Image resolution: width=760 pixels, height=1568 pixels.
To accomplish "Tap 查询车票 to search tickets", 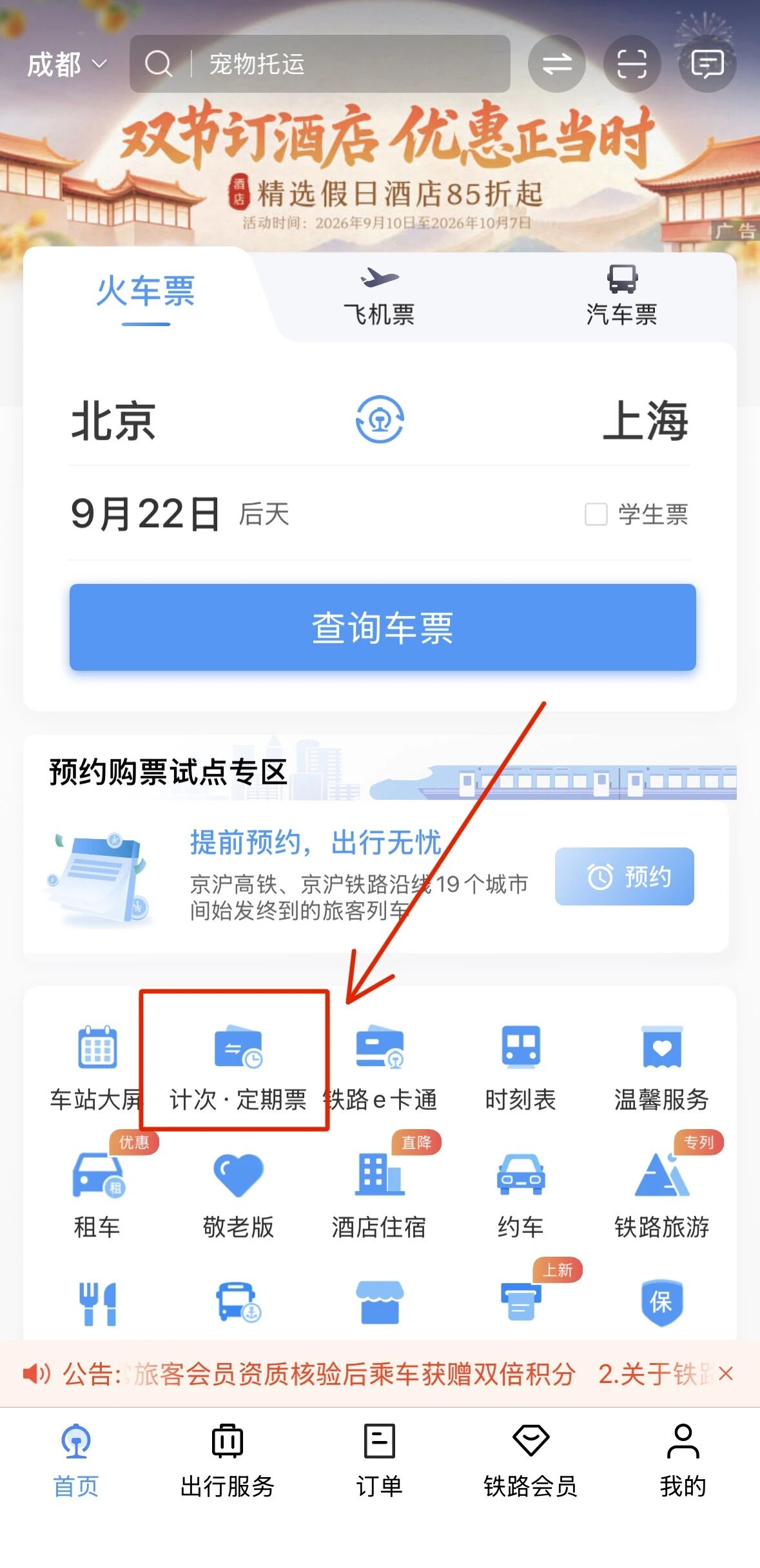I will click(383, 627).
